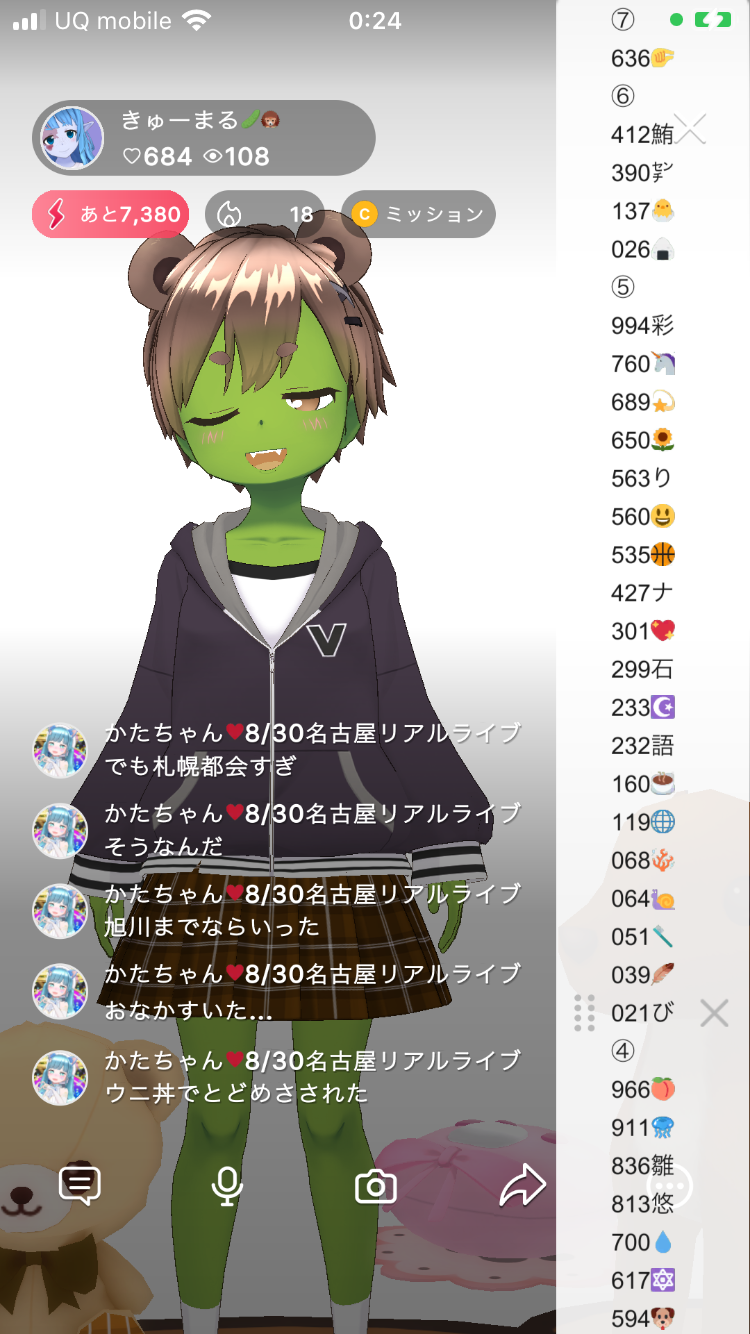Open the comment input icon

[80, 1186]
